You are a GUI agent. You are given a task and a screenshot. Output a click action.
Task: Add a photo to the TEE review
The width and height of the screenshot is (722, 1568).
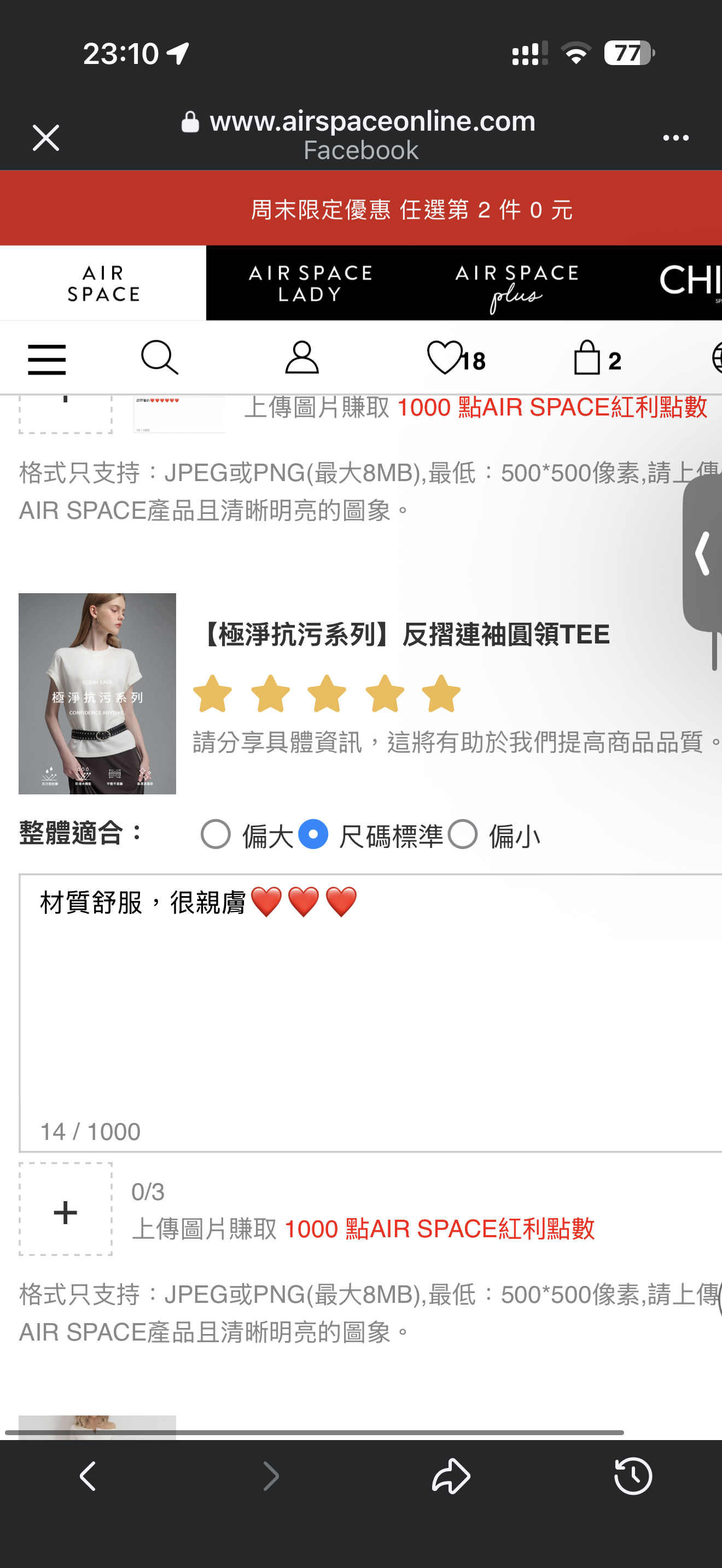(66, 1209)
